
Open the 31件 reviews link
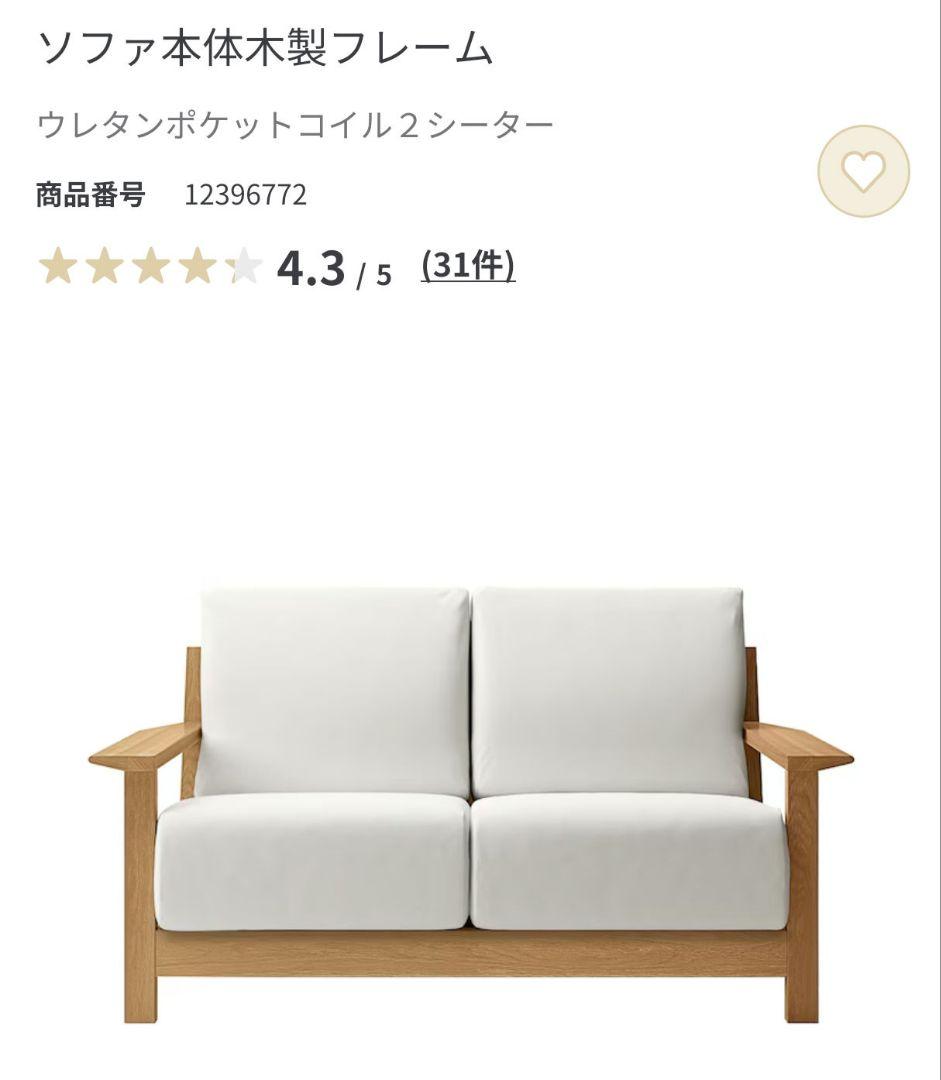point(468,267)
